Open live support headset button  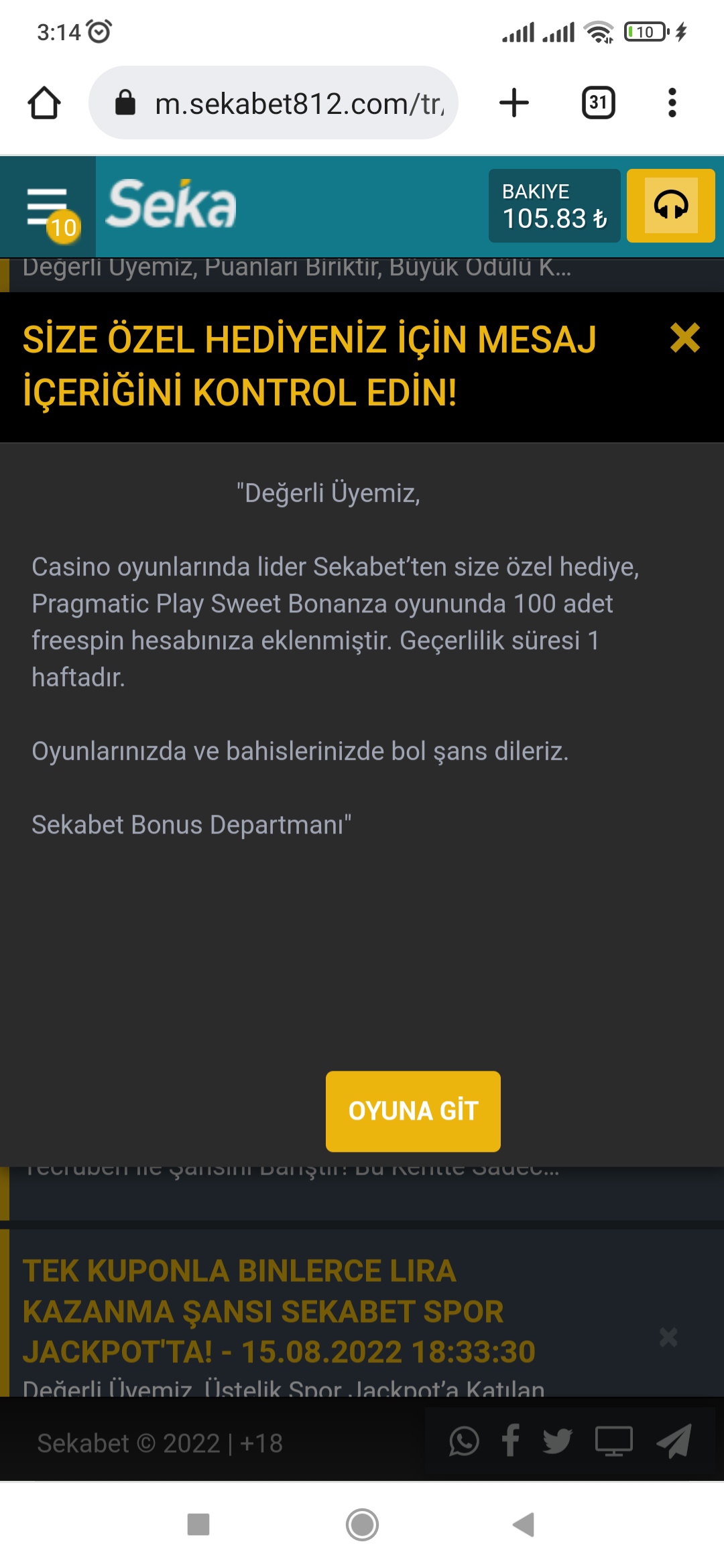pyautogui.click(x=670, y=206)
